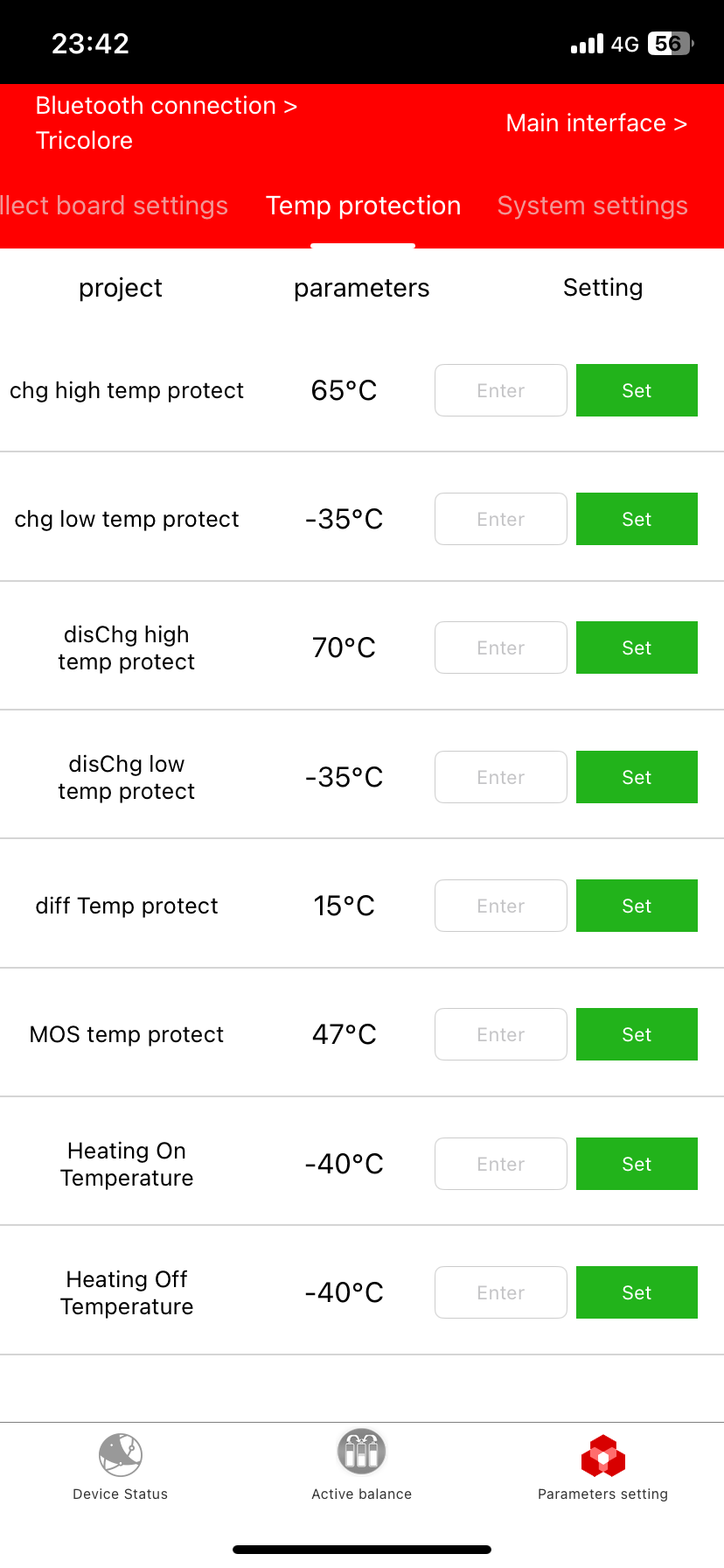Switch to Collect board settings tab

tap(114, 206)
